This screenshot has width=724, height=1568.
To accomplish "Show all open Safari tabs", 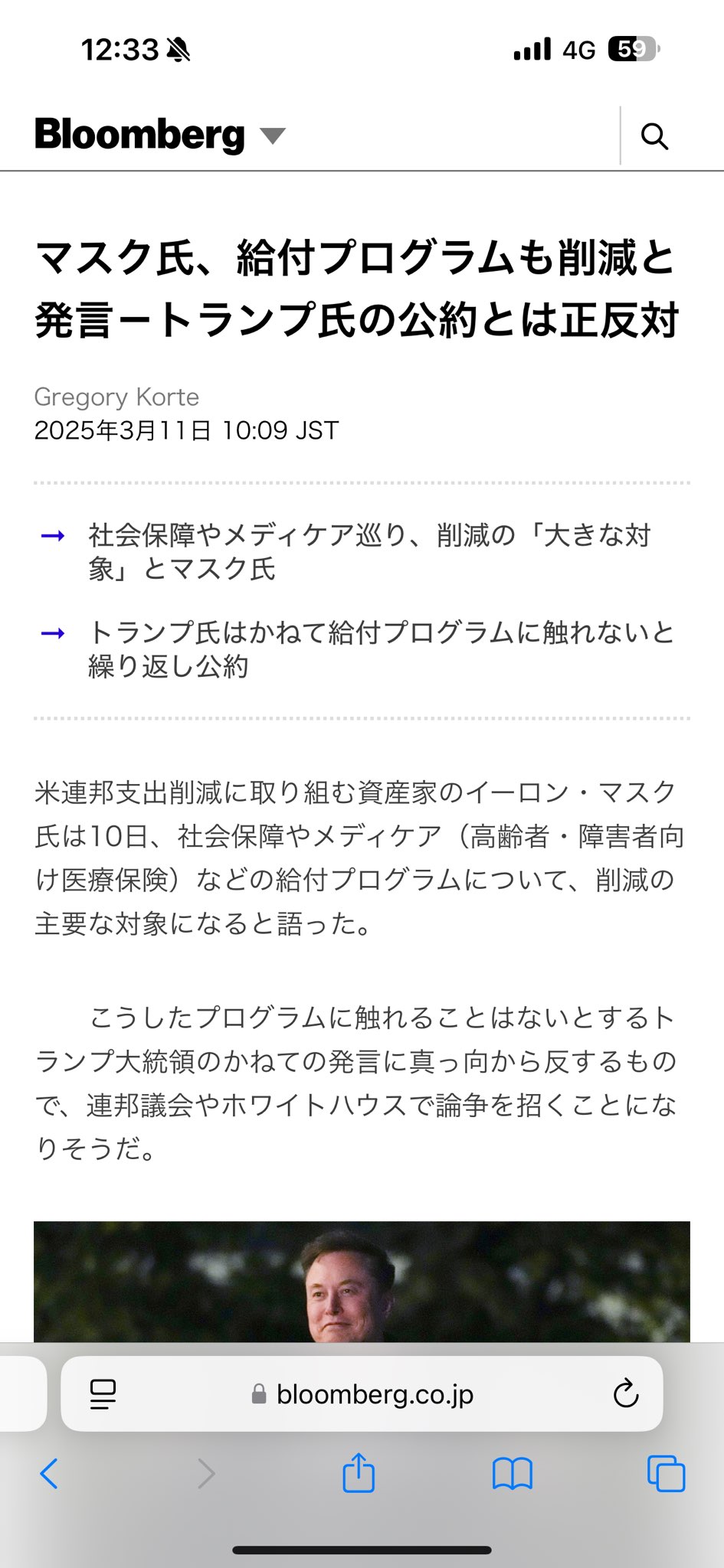I will coord(666,1473).
